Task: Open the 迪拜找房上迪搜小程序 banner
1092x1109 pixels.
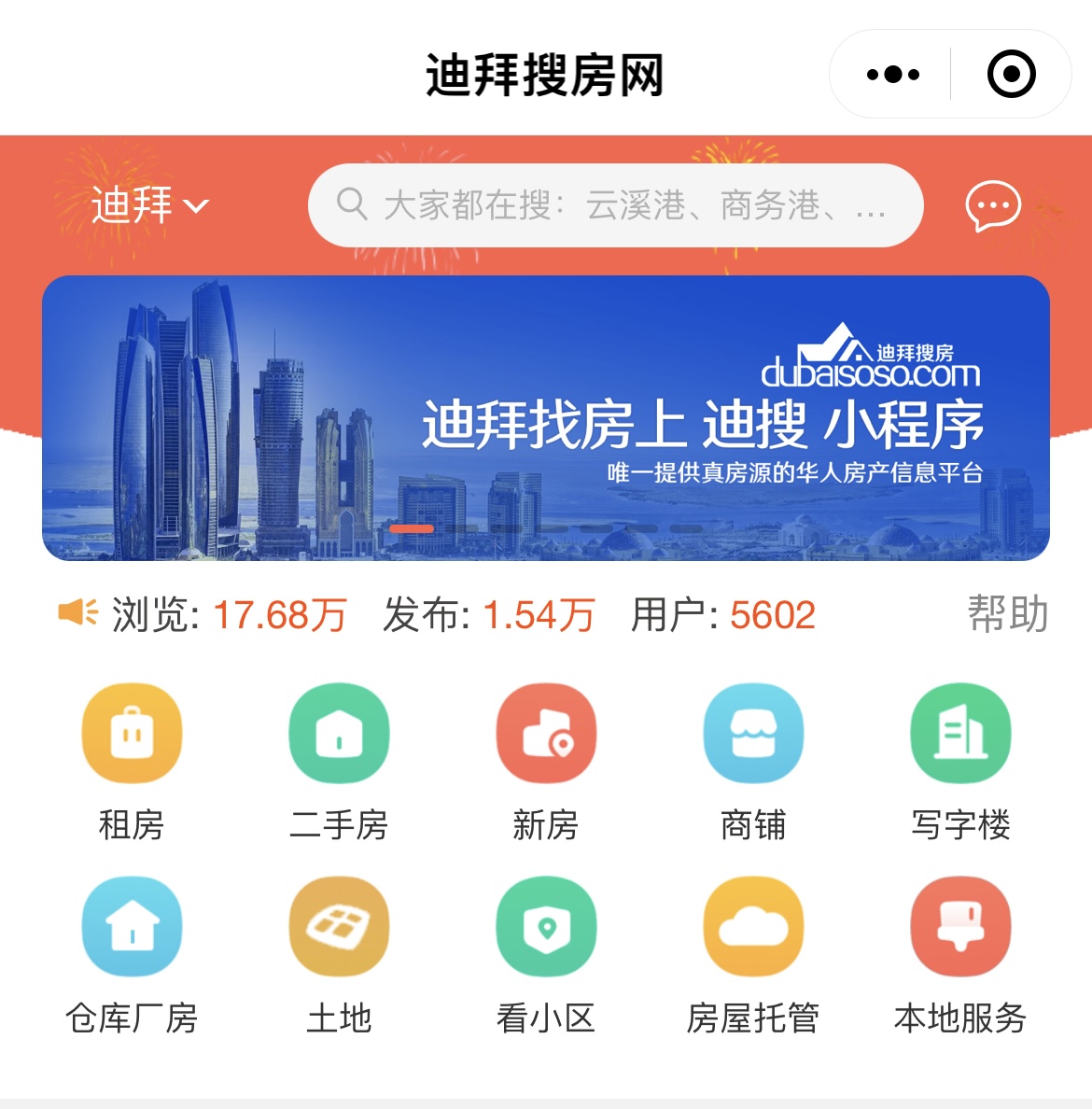Action: (x=546, y=418)
